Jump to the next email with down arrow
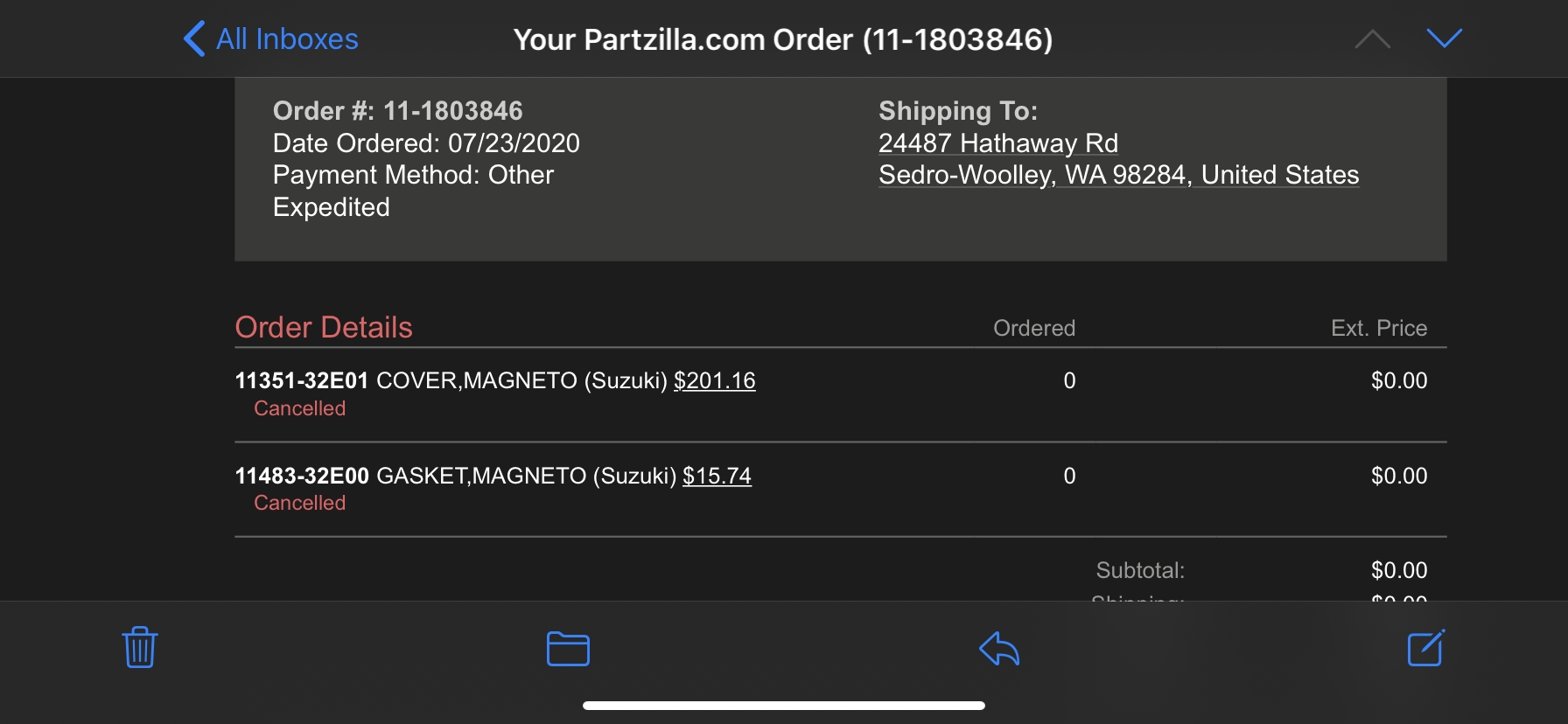1568x724 pixels. coord(1444,38)
